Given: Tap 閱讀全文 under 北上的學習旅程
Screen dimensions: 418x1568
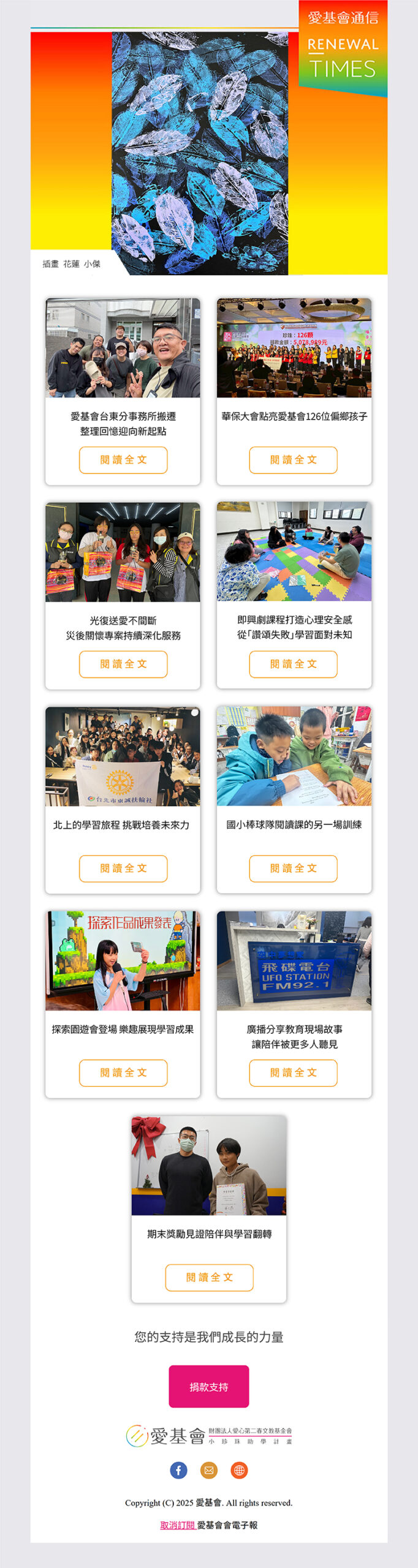Looking at the screenshot, I should coord(123,869).
